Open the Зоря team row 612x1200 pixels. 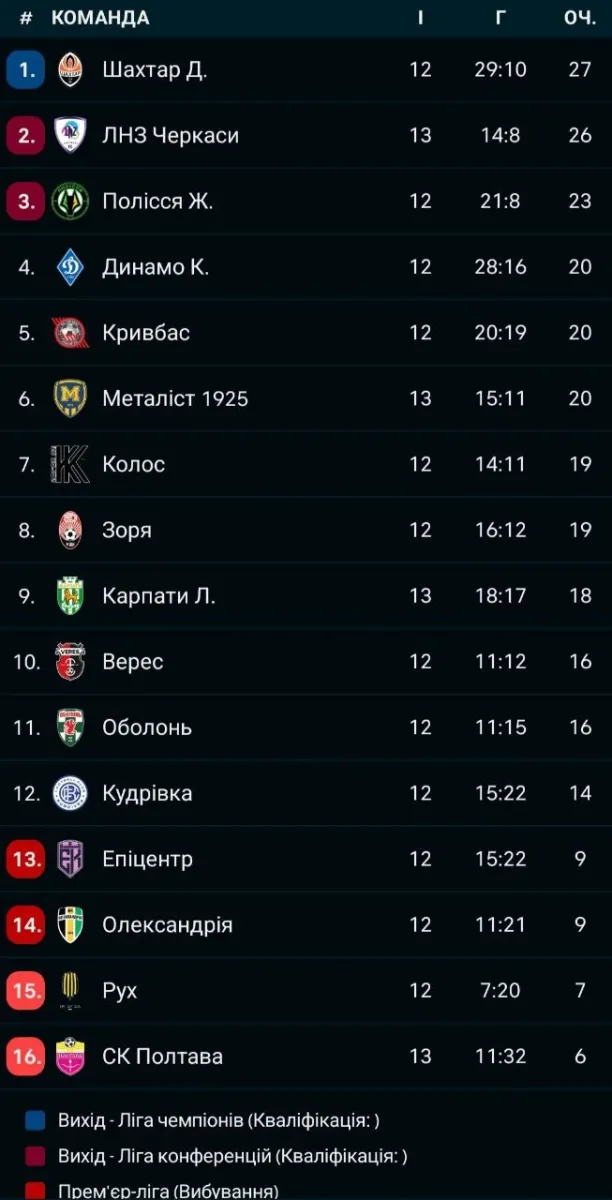click(127, 530)
